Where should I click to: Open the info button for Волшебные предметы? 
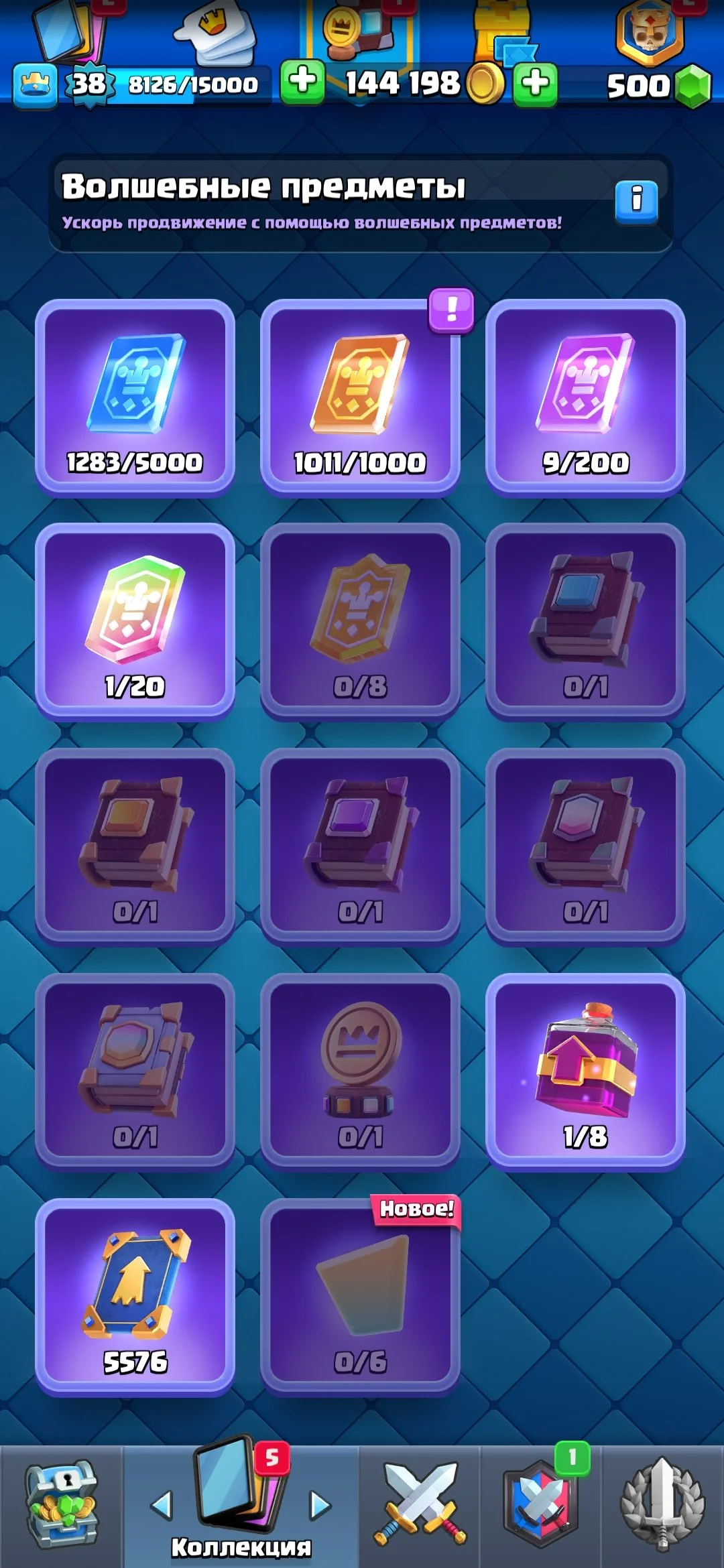(636, 200)
